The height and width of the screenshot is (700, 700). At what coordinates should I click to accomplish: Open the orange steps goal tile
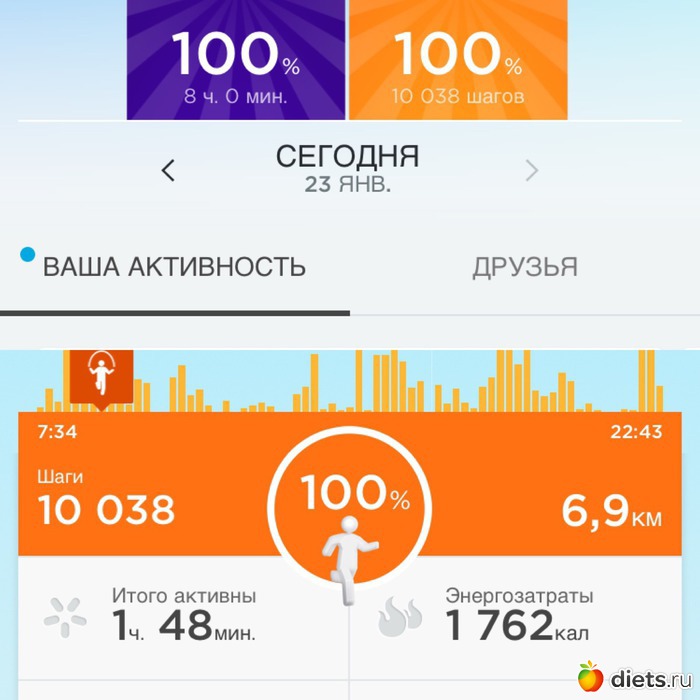point(458,60)
